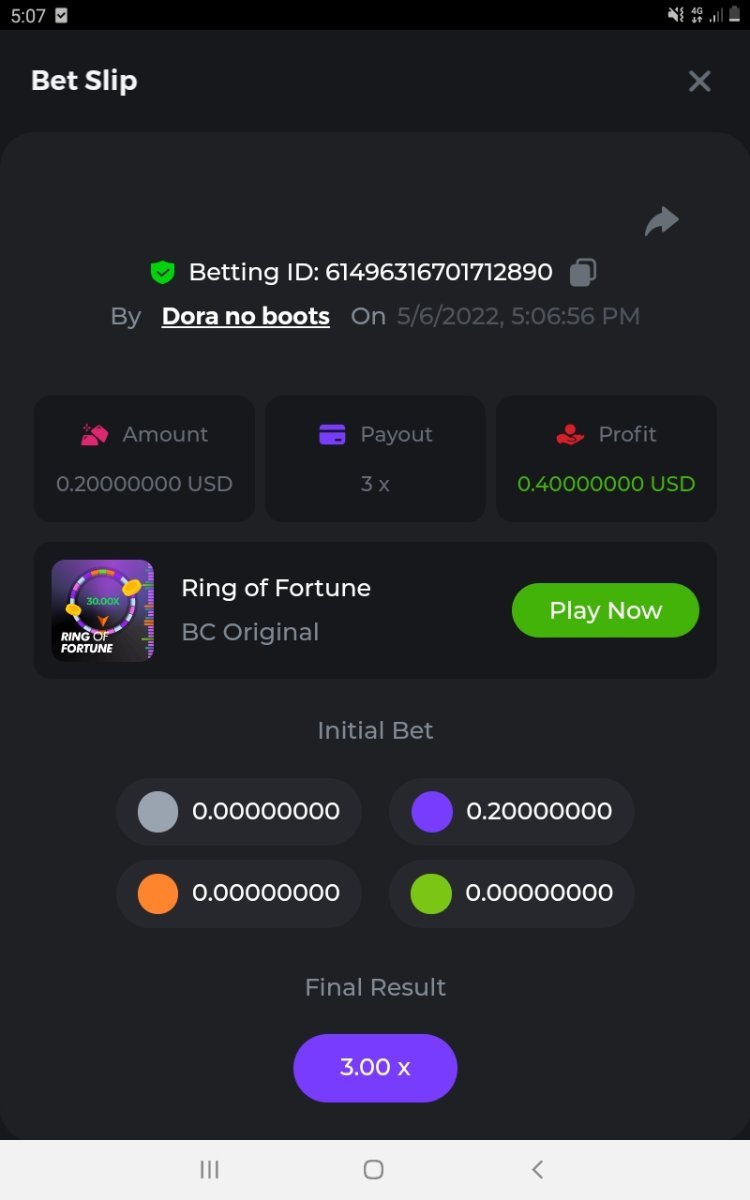
Task: Close the Bet Slip dialog
Action: tap(699, 81)
